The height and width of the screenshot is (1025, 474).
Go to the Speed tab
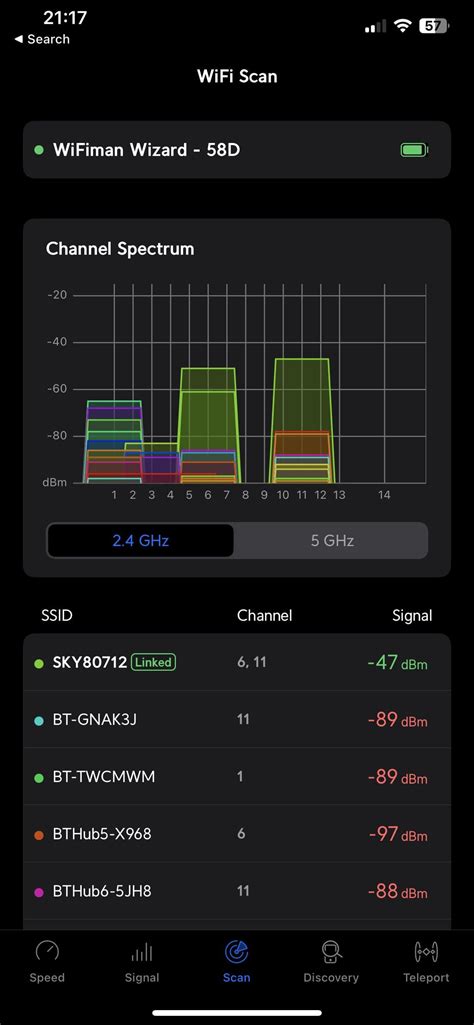[x=47, y=962]
